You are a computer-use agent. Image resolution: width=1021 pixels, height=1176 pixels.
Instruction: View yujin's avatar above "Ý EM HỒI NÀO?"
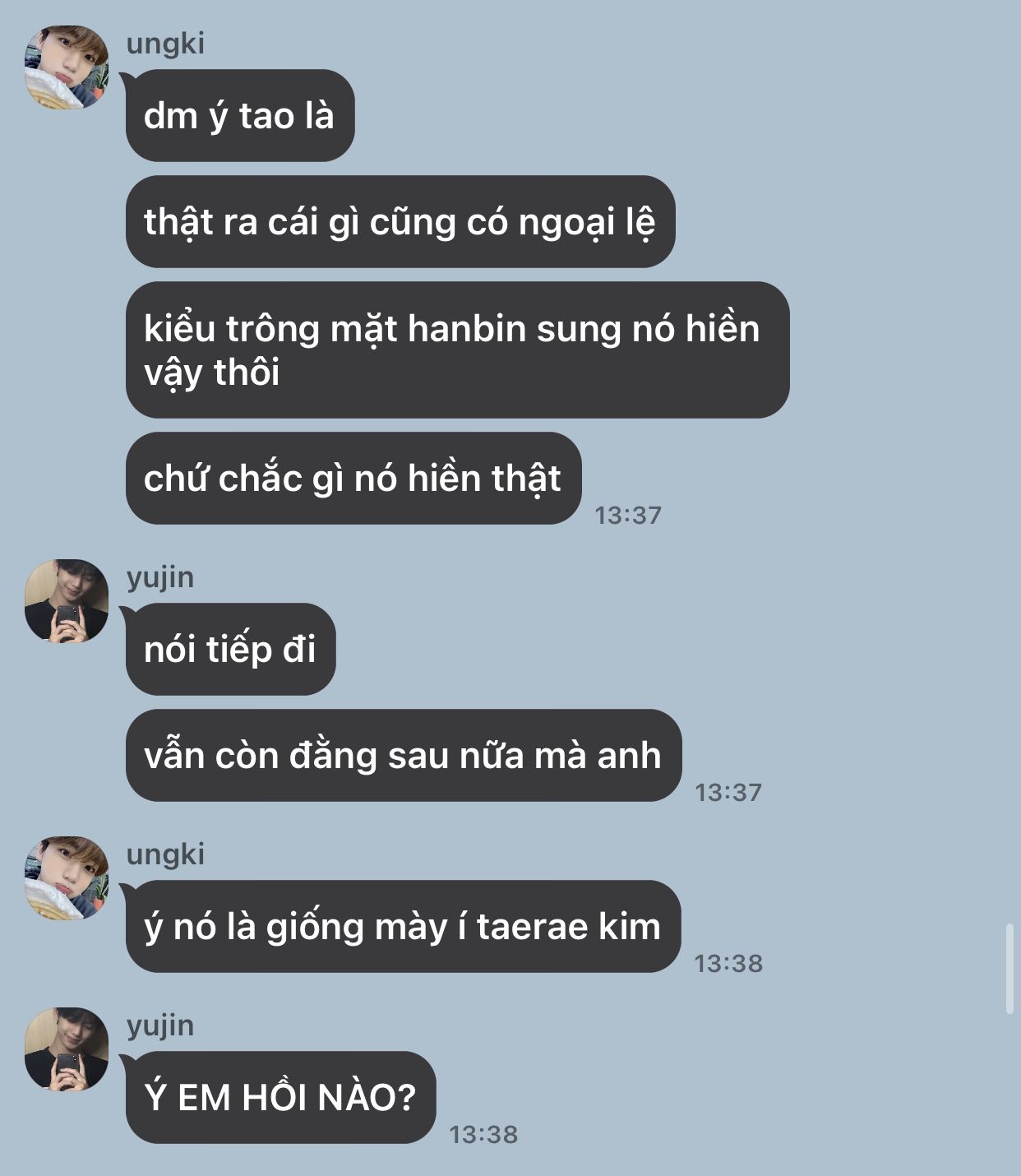[67, 1049]
